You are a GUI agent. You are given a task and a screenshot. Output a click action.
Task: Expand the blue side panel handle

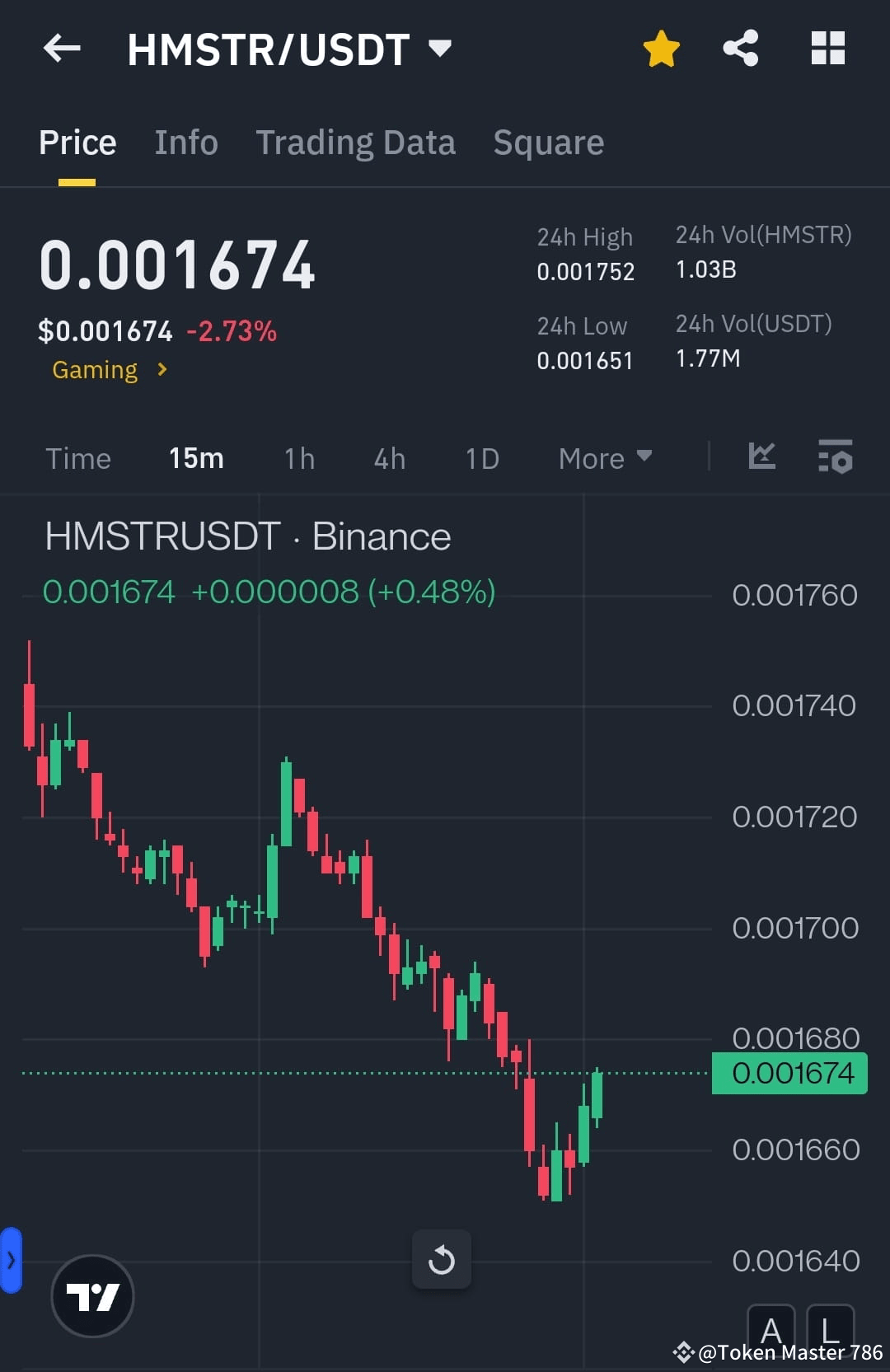tap(10, 1258)
